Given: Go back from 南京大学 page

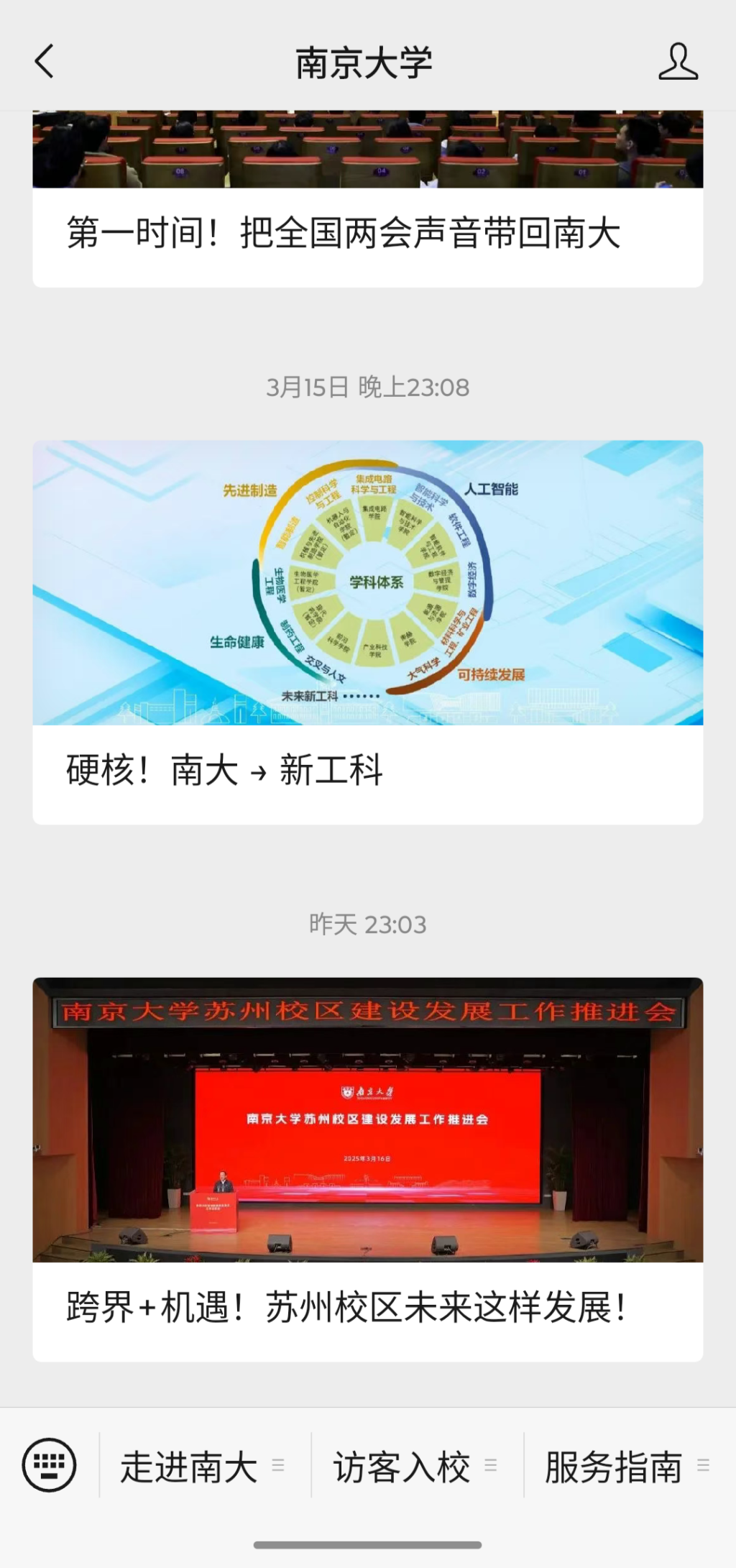Looking at the screenshot, I should 45,62.
